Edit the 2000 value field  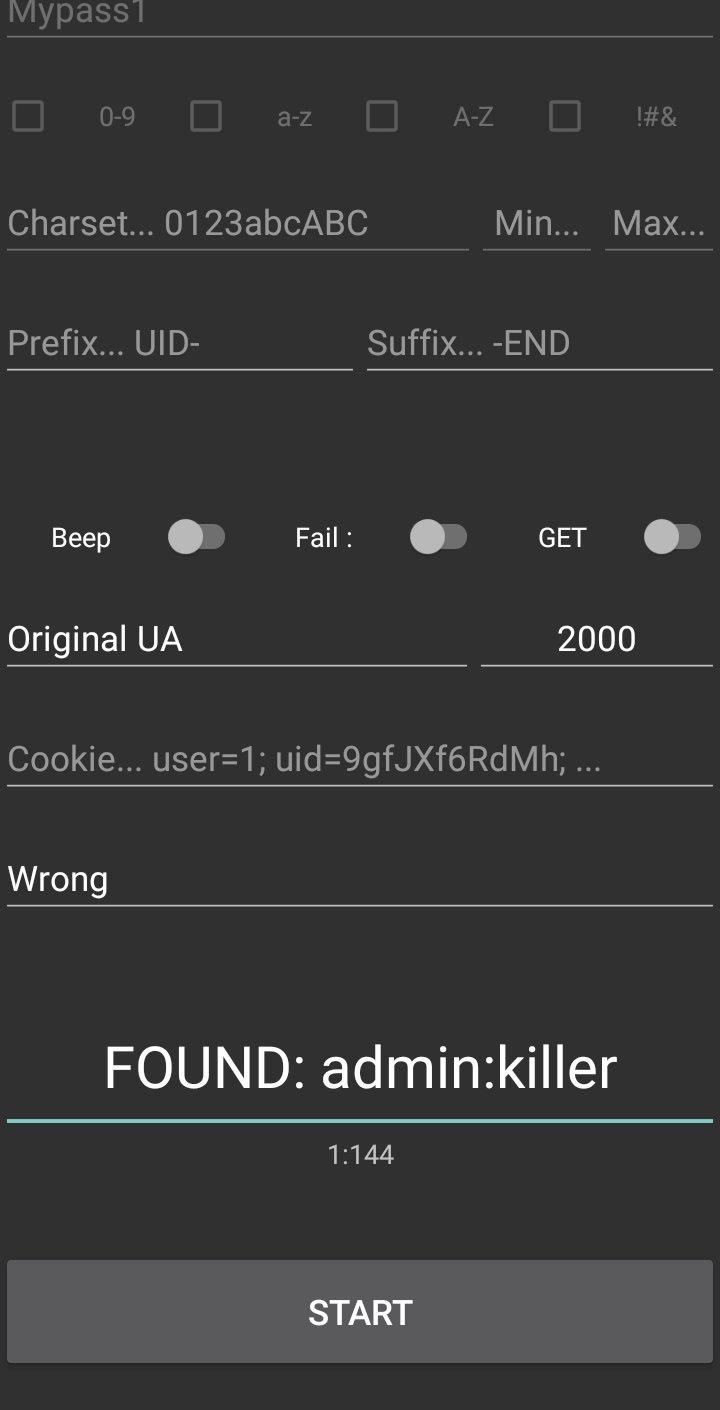[x=597, y=639]
